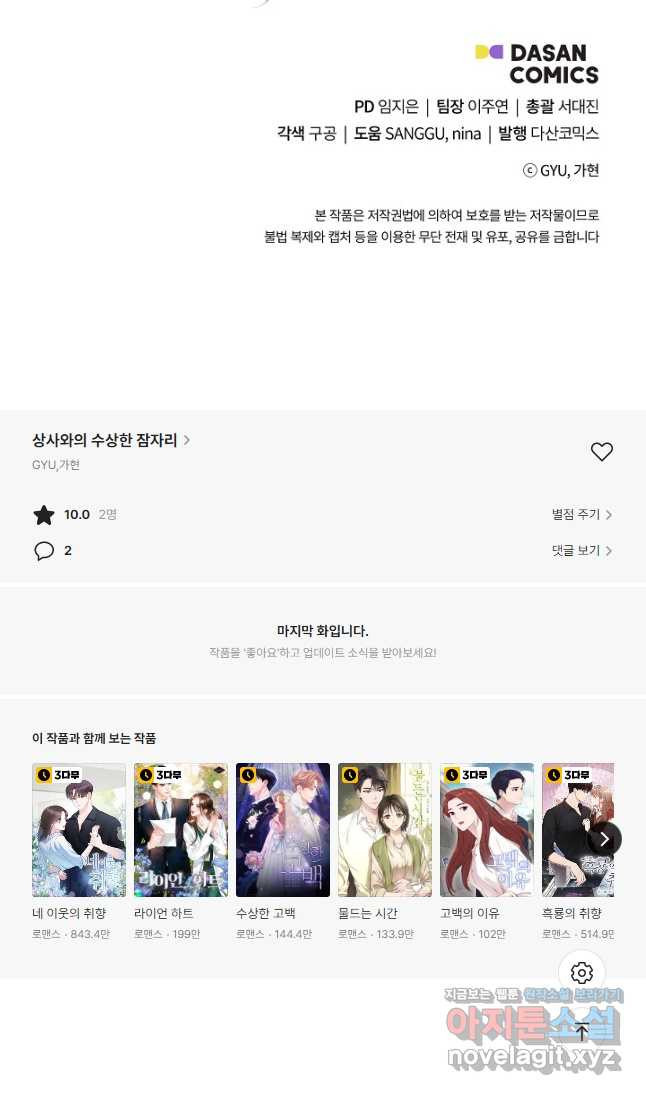The width and height of the screenshot is (646, 1095).
Task: Show next recommended titles with arrow
Action: pyautogui.click(x=604, y=839)
